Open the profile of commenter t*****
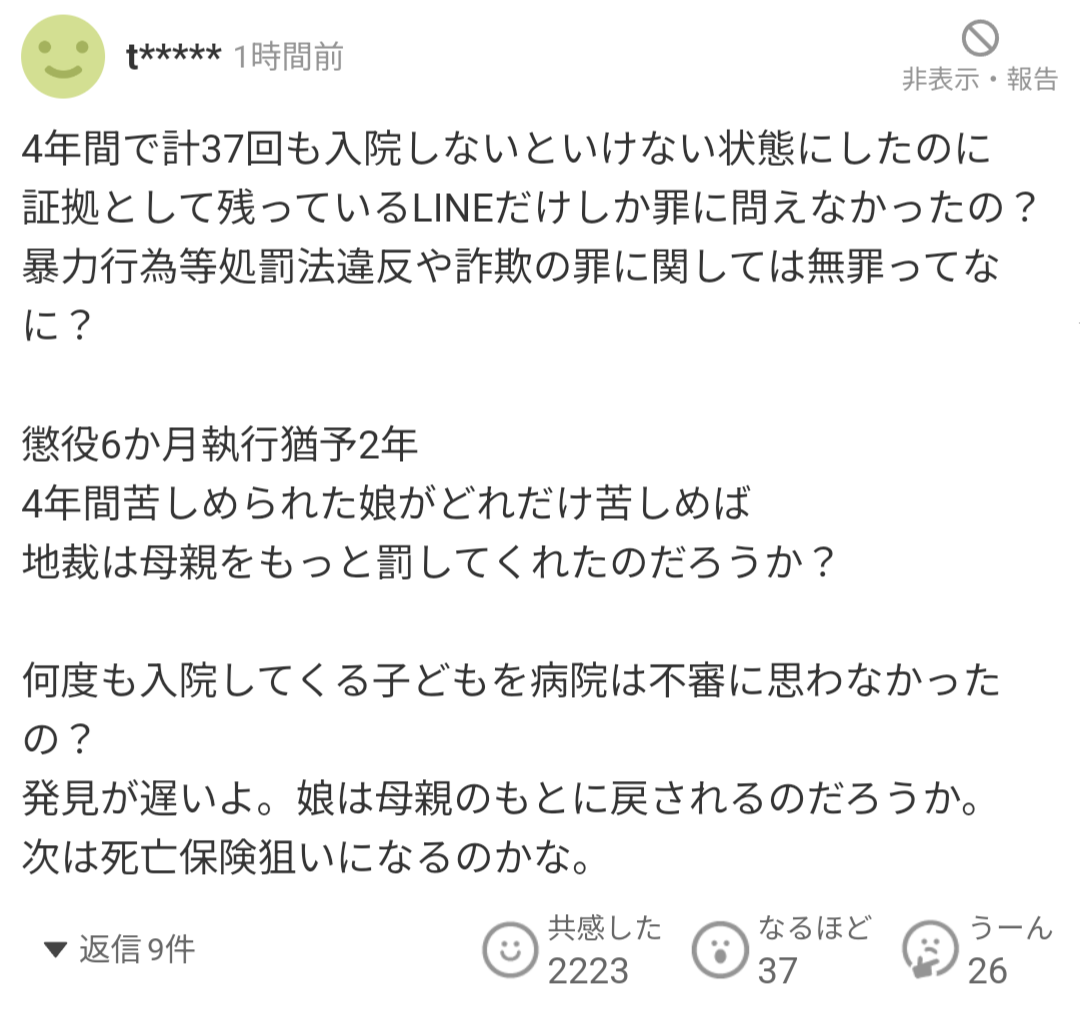 [64, 56]
